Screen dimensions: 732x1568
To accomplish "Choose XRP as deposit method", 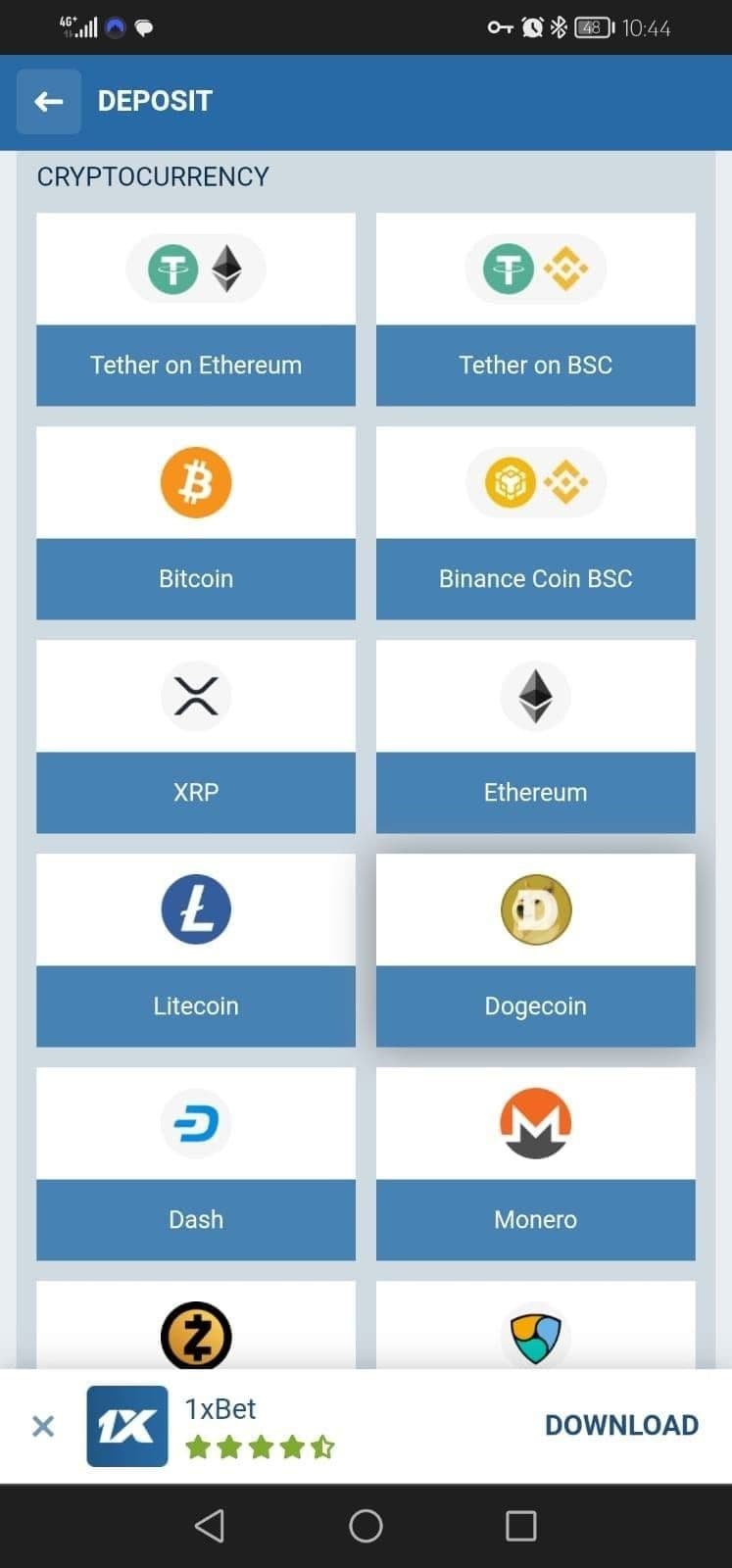I will point(195,736).
